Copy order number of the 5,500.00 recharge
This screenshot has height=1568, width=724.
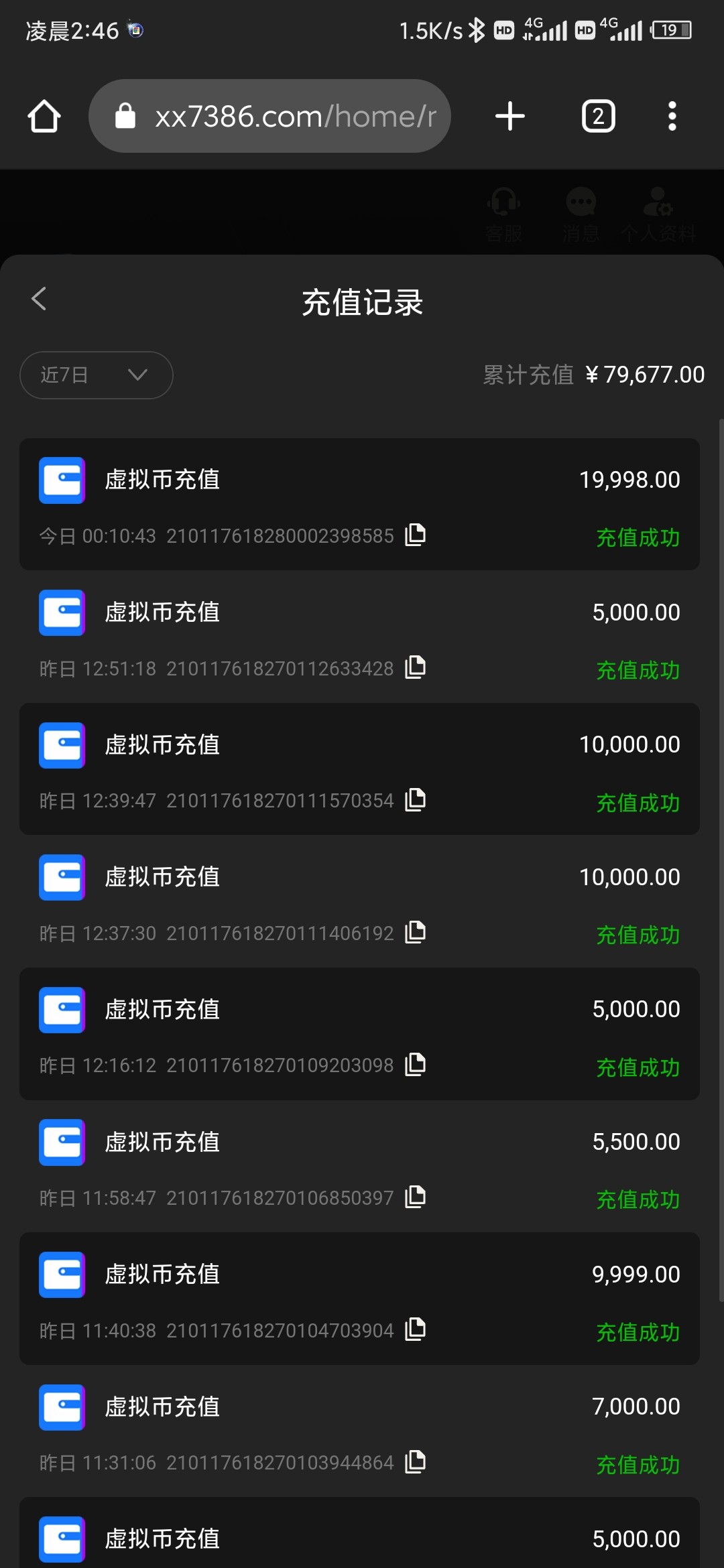416,1197
